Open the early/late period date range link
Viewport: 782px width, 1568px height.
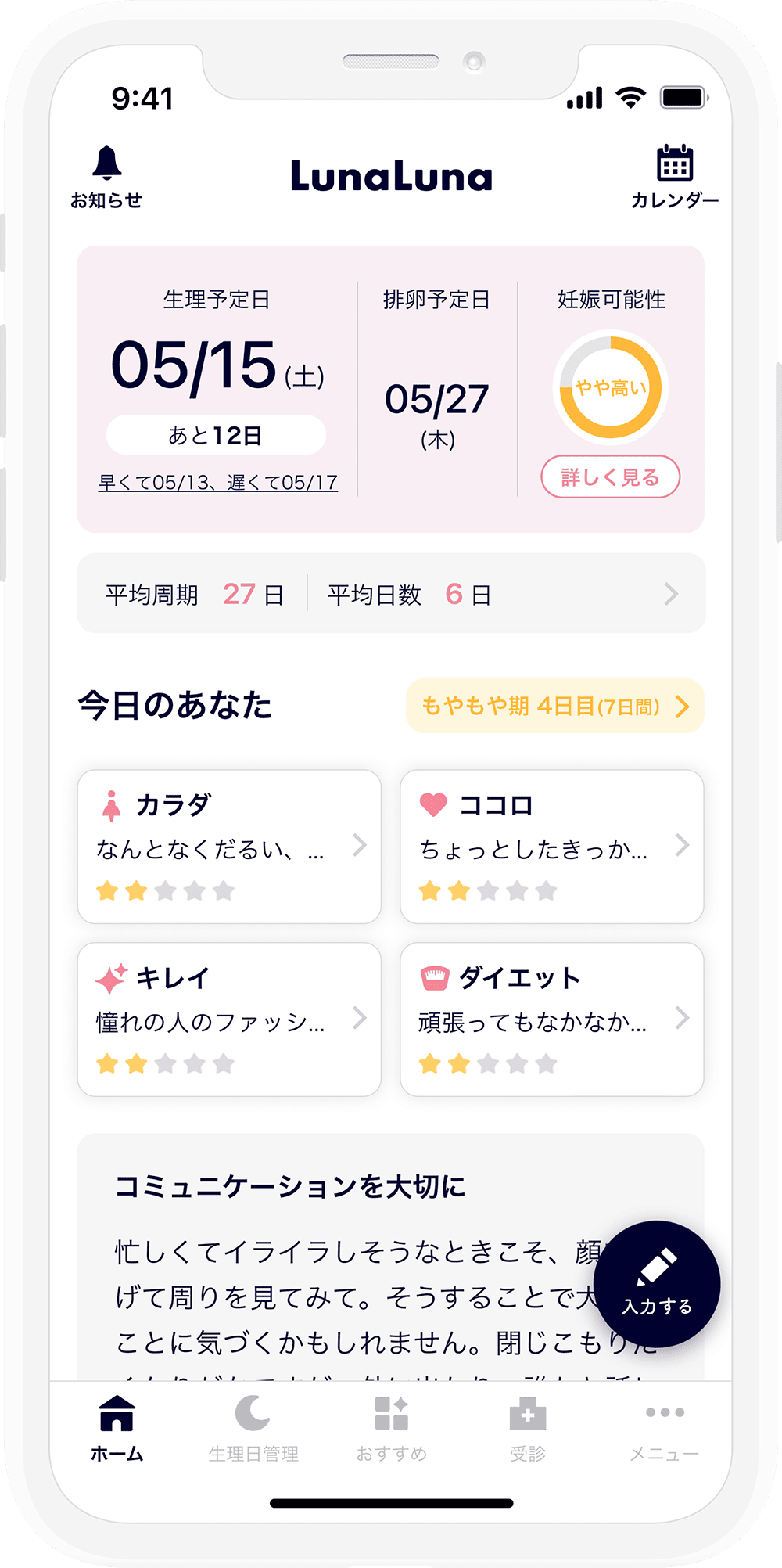[218, 483]
